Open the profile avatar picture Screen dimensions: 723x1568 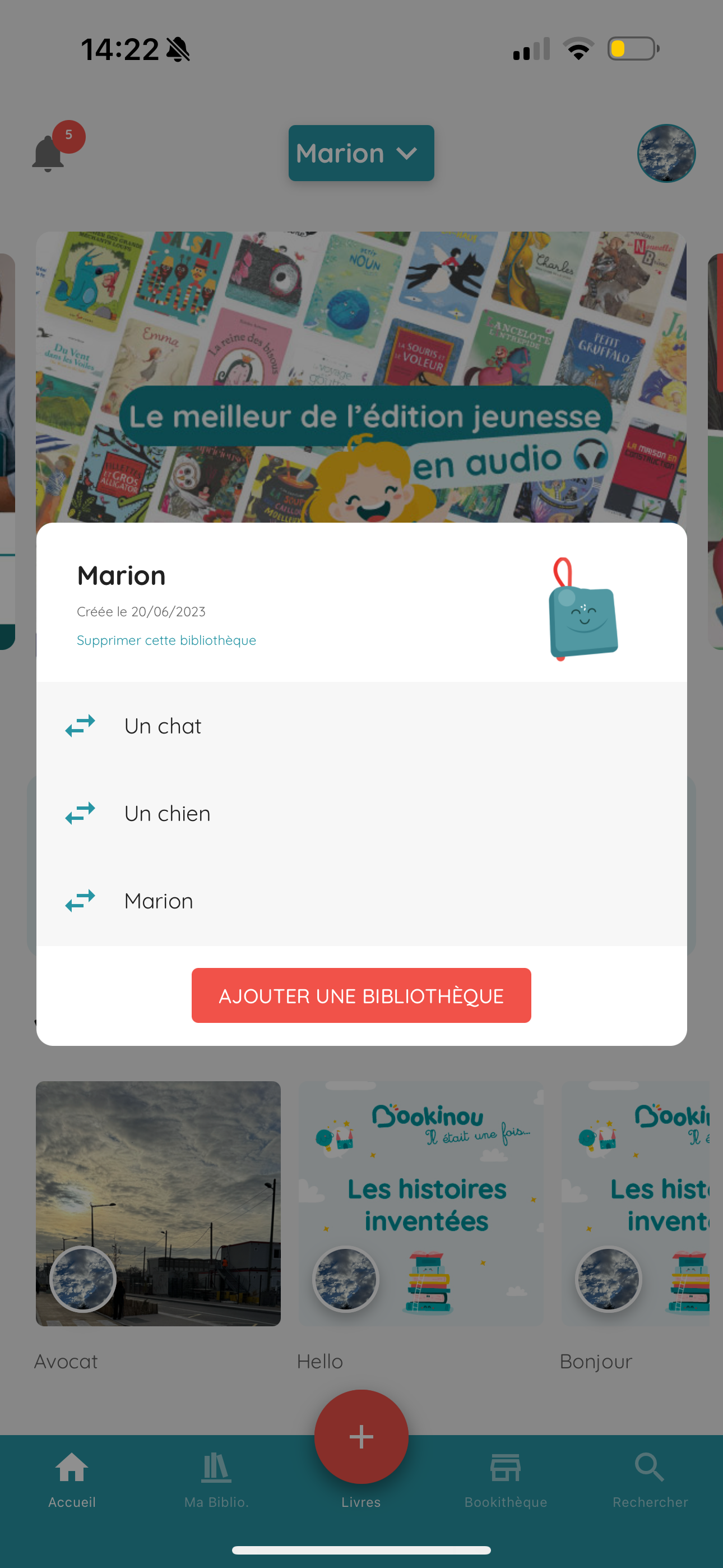[x=666, y=154]
